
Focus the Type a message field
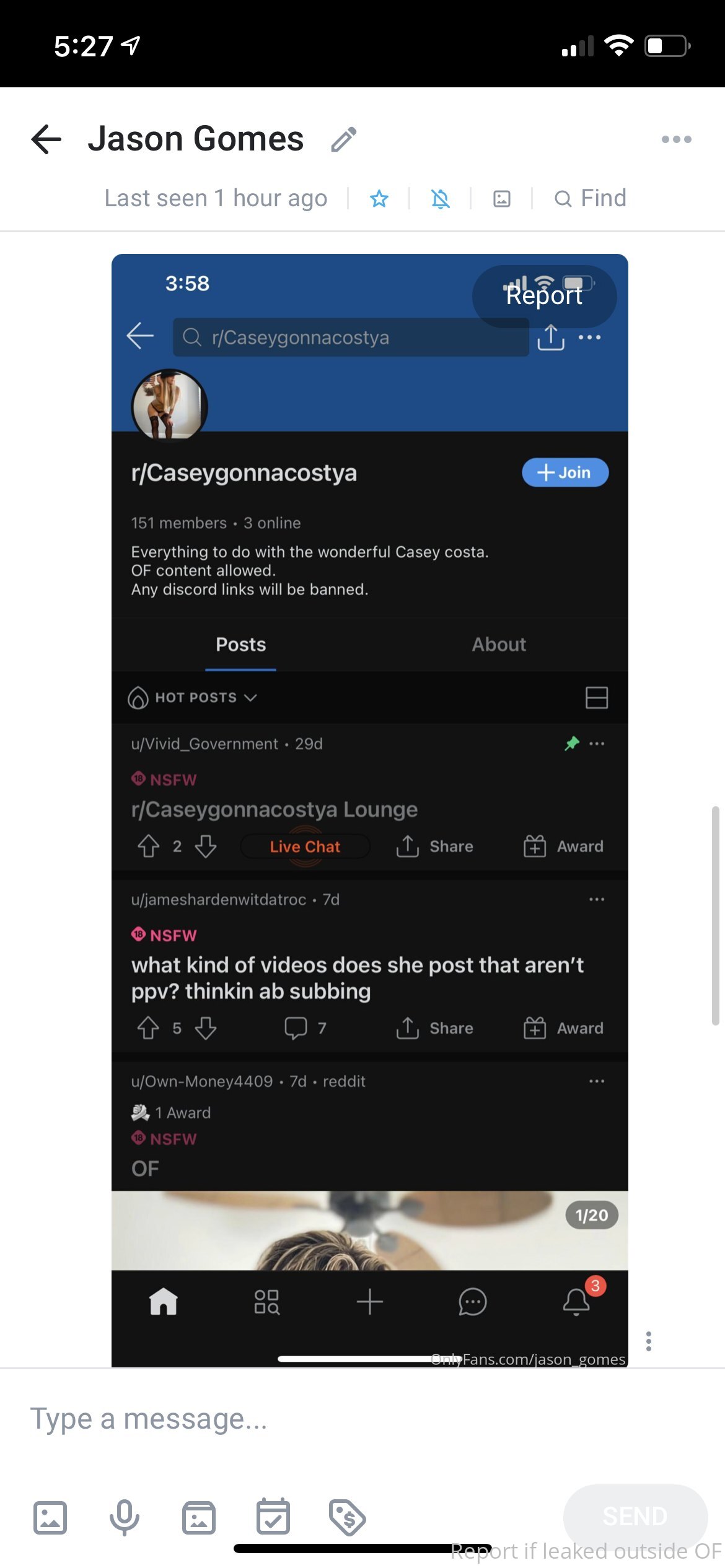[x=362, y=1419]
